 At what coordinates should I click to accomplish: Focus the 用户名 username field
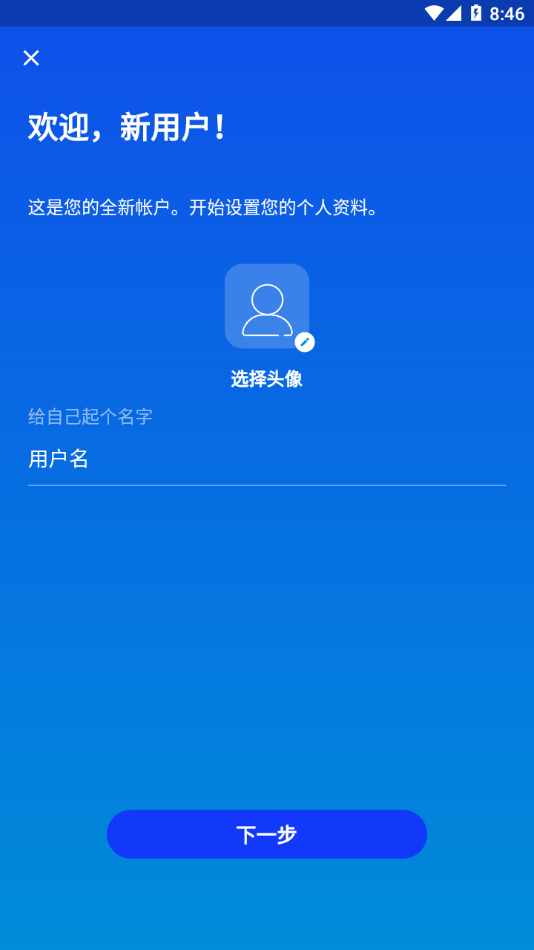(x=267, y=460)
